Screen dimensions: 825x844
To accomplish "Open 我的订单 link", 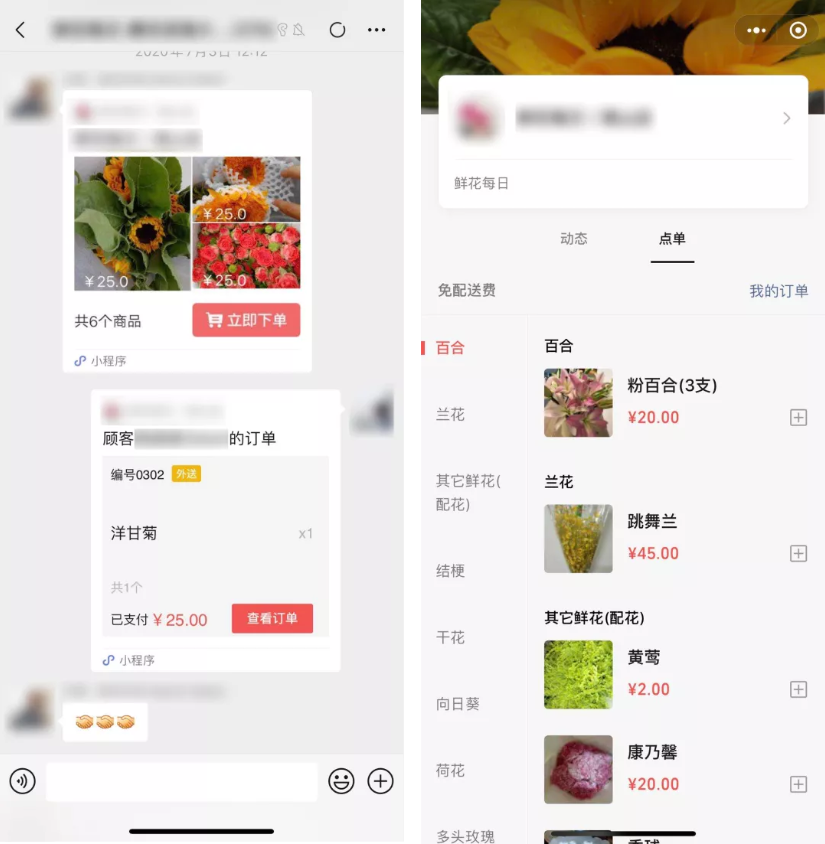I will tap(778, 291).
